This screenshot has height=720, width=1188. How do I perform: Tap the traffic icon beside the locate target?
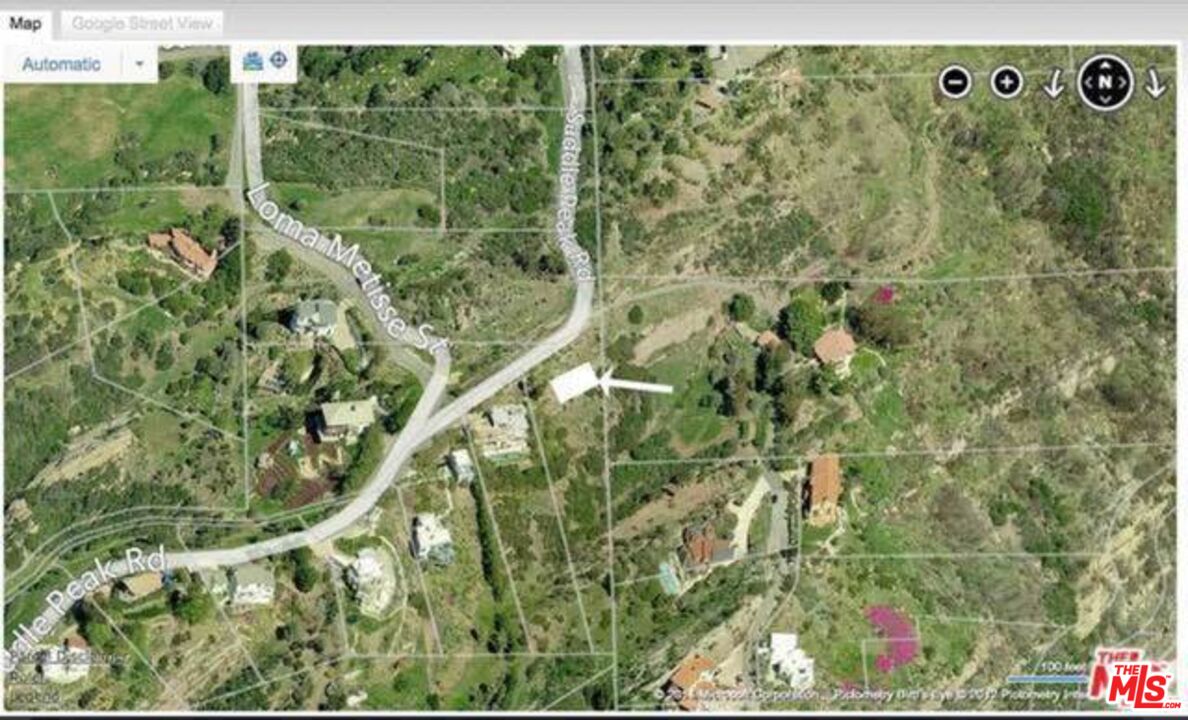tap(253, 61)
